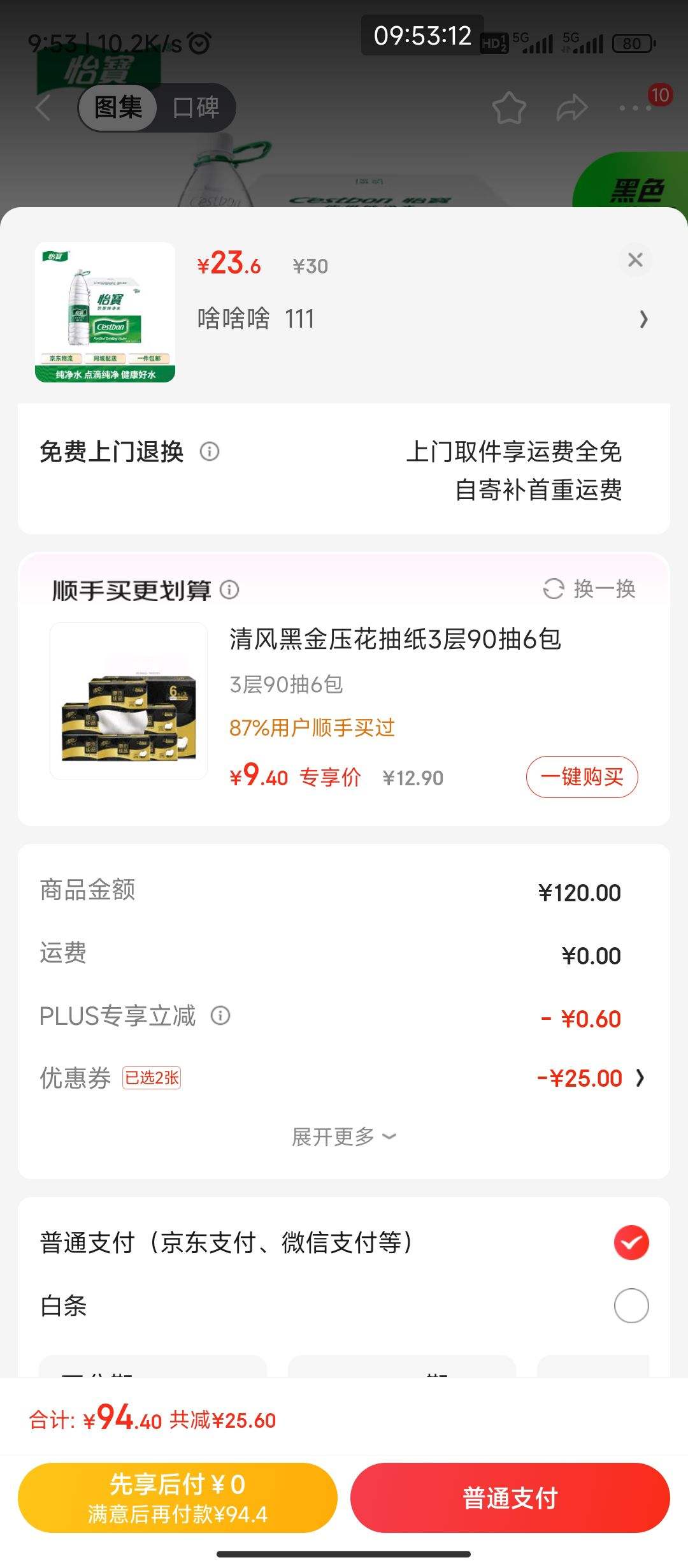Image resolution: width=688 pixels, height=1568 pixels.
Task: Close the order confirmation sheet
Action: [x=635, y=260]
